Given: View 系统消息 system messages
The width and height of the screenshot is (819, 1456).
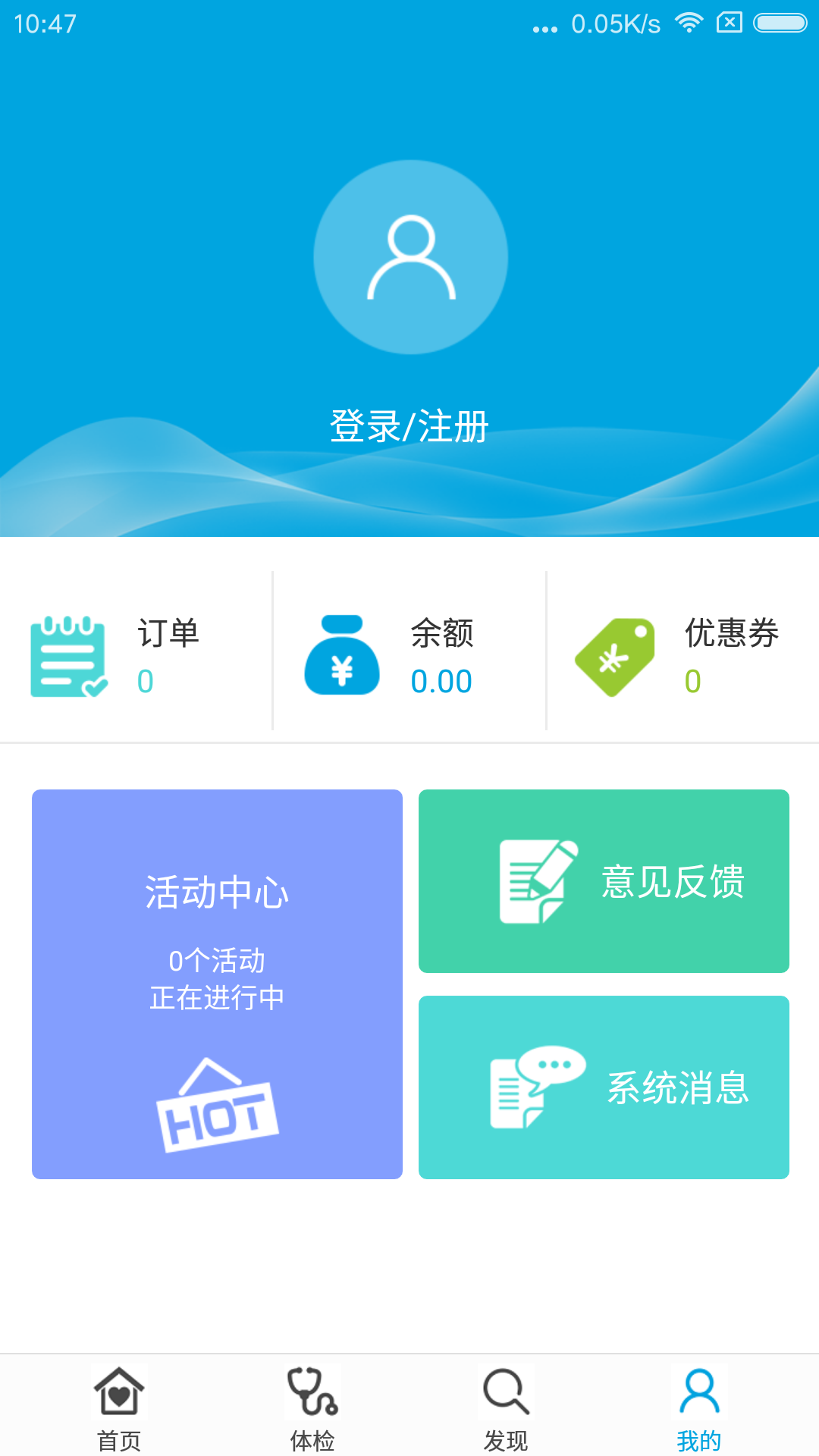Looking at the screenshot, I should pos(604,1087).
